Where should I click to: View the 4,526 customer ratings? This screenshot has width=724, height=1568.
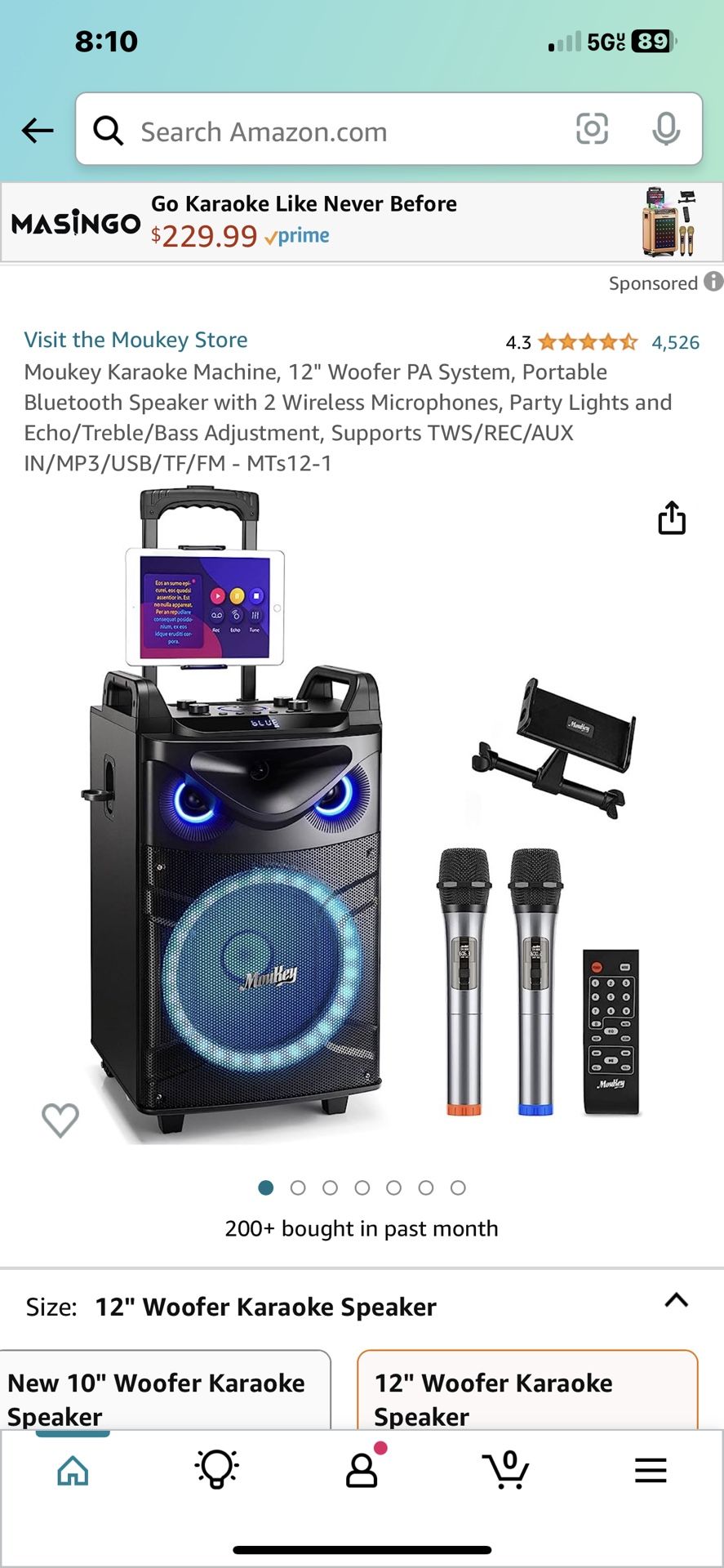(675, 342)
